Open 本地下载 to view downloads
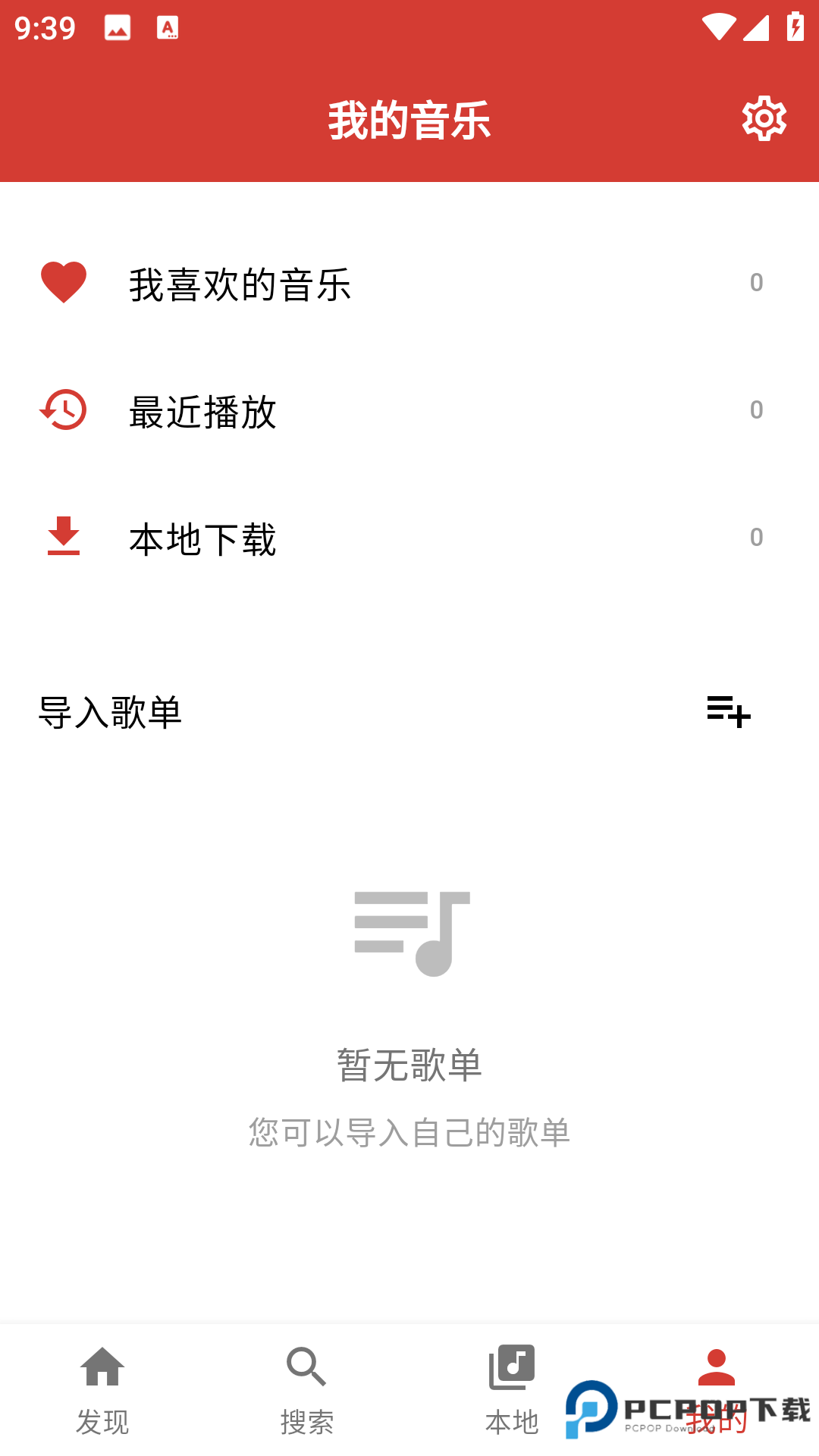 point(203,539)
